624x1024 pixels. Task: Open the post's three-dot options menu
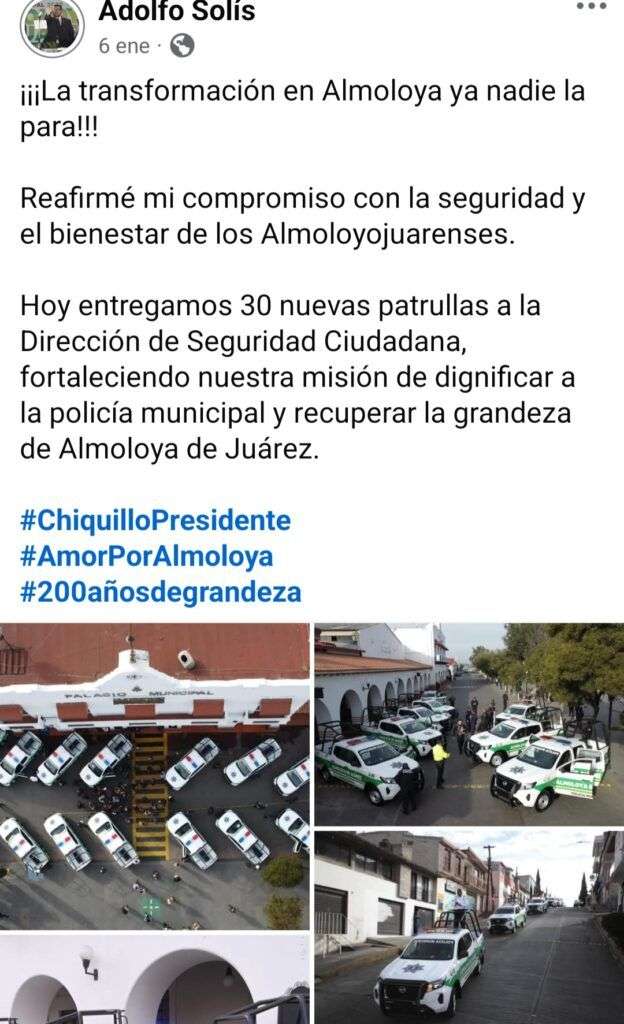click(591, 6)
